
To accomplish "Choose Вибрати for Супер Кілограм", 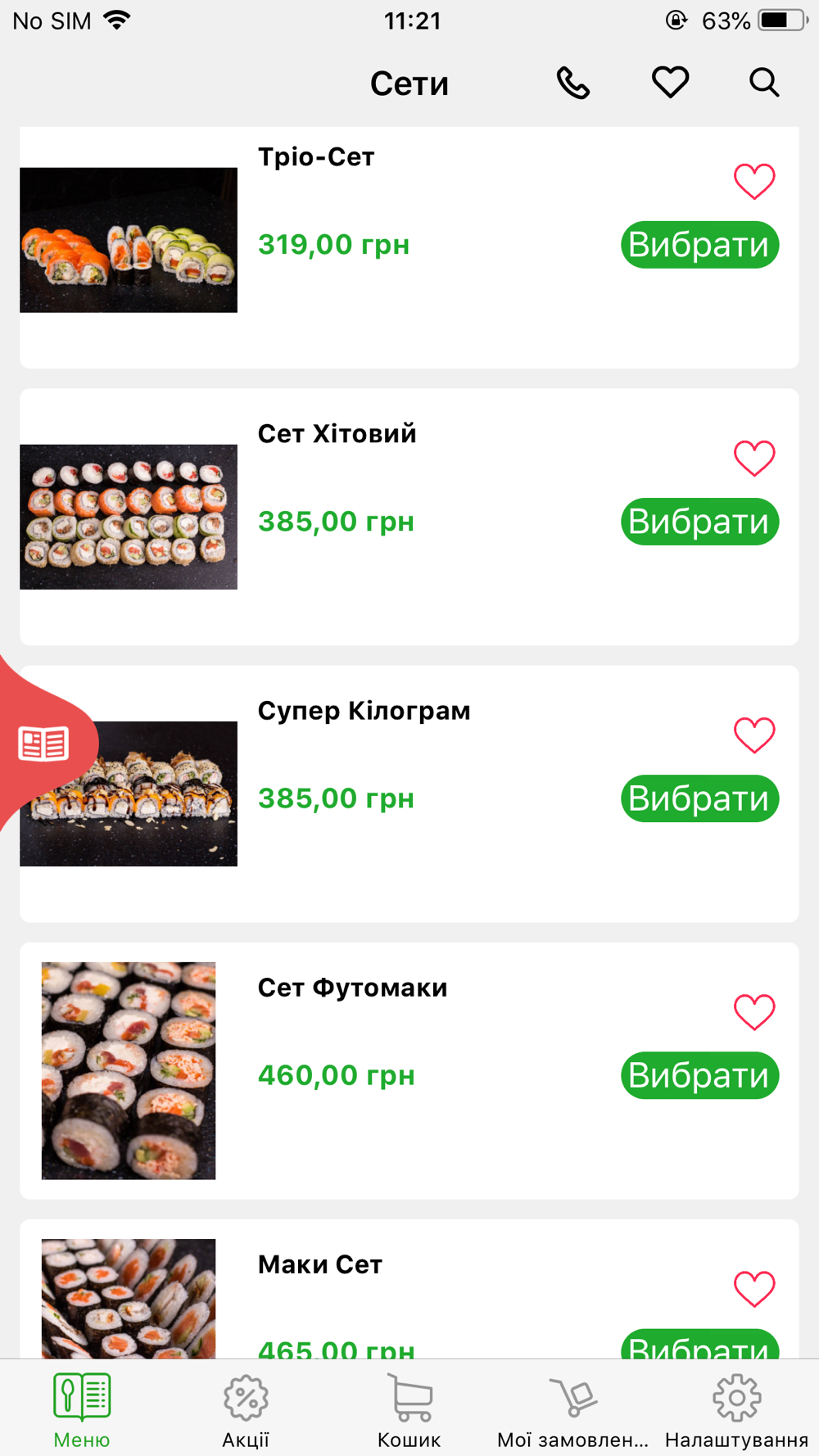I will click(699, 798).
